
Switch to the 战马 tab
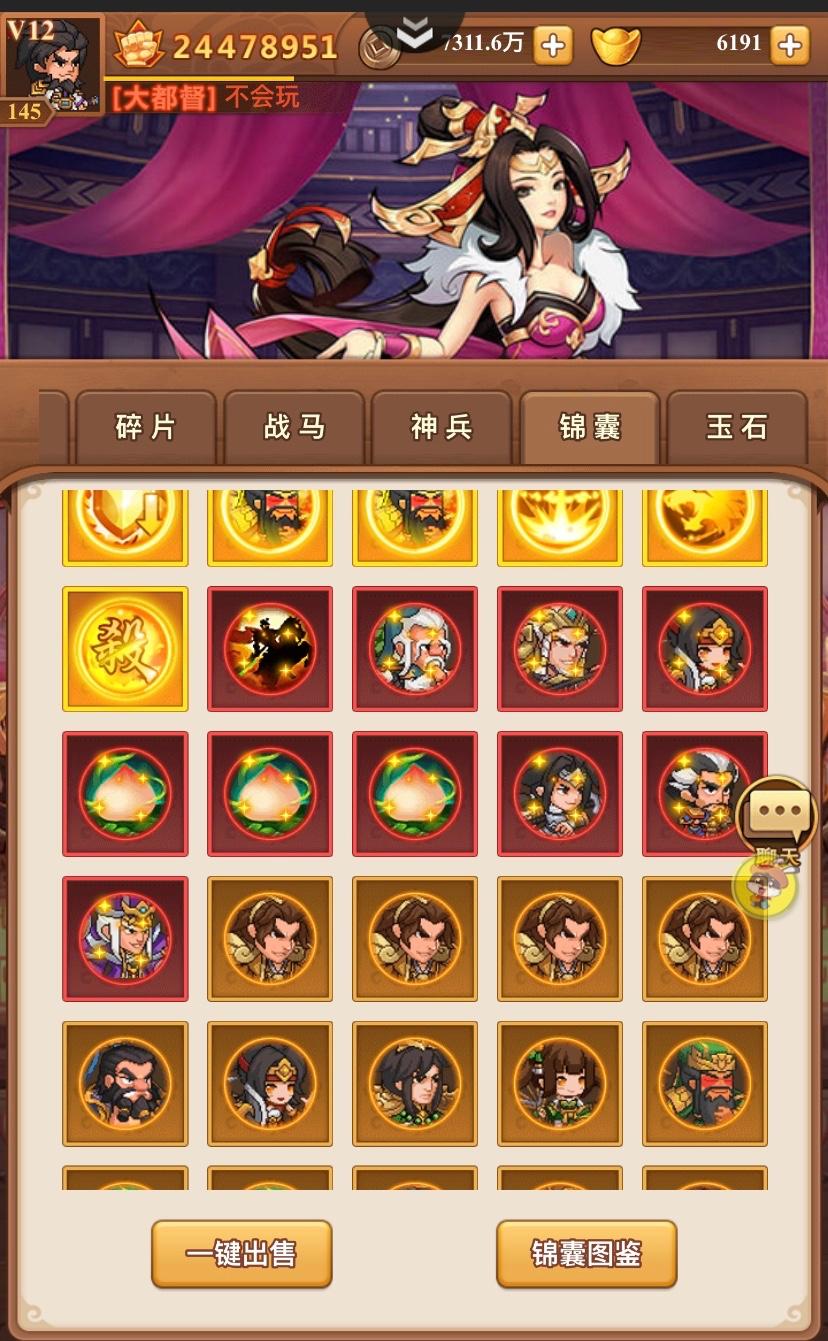tap(294, 428)
